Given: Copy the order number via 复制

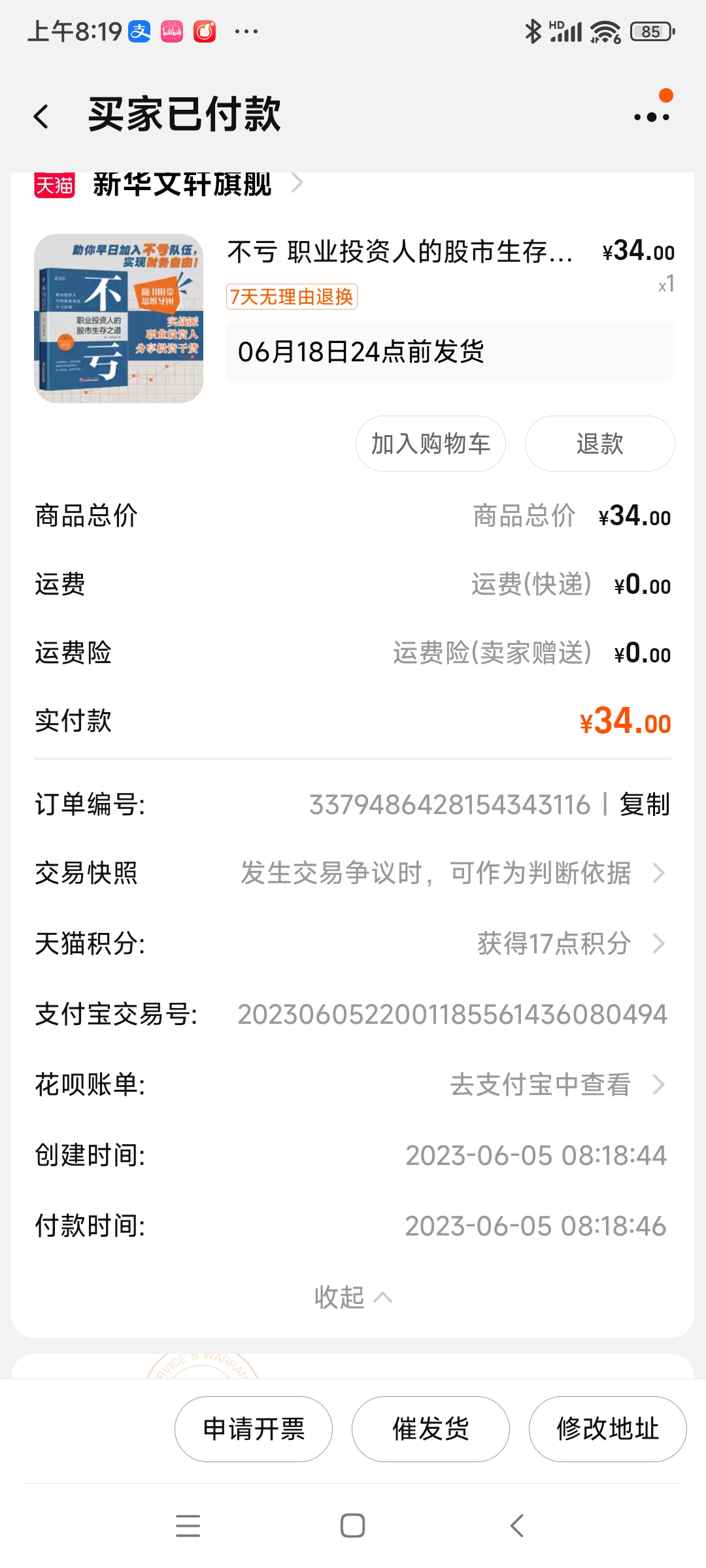Looking at the screenshot, I should point(645,804).
